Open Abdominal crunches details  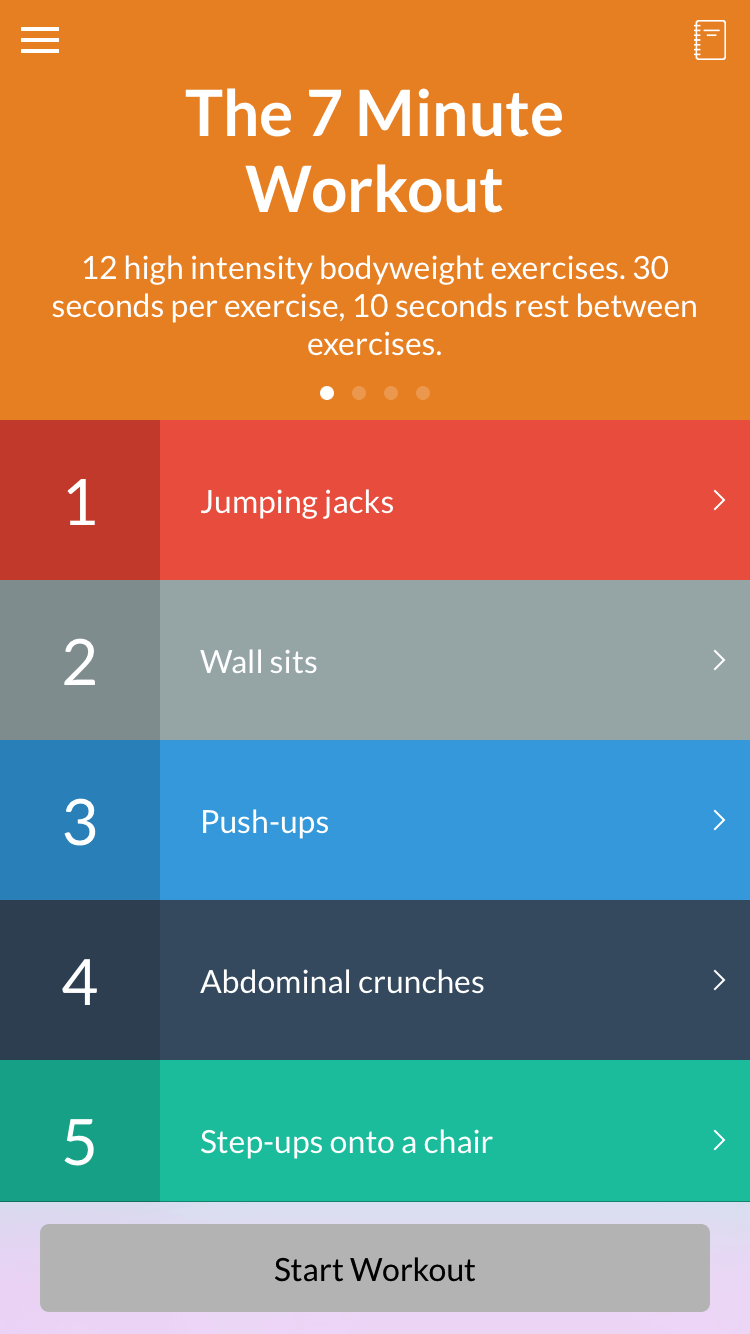click(x=375, y=980)
